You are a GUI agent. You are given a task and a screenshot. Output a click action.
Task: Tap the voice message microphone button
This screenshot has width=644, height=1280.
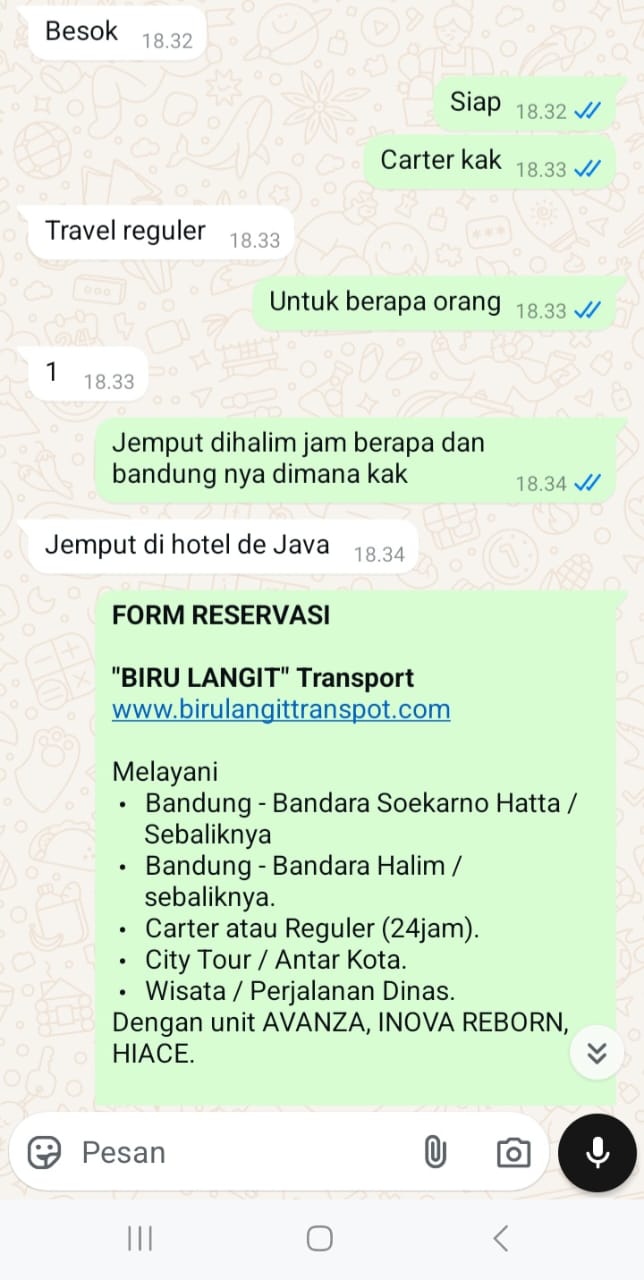[x=597, y=1152]
